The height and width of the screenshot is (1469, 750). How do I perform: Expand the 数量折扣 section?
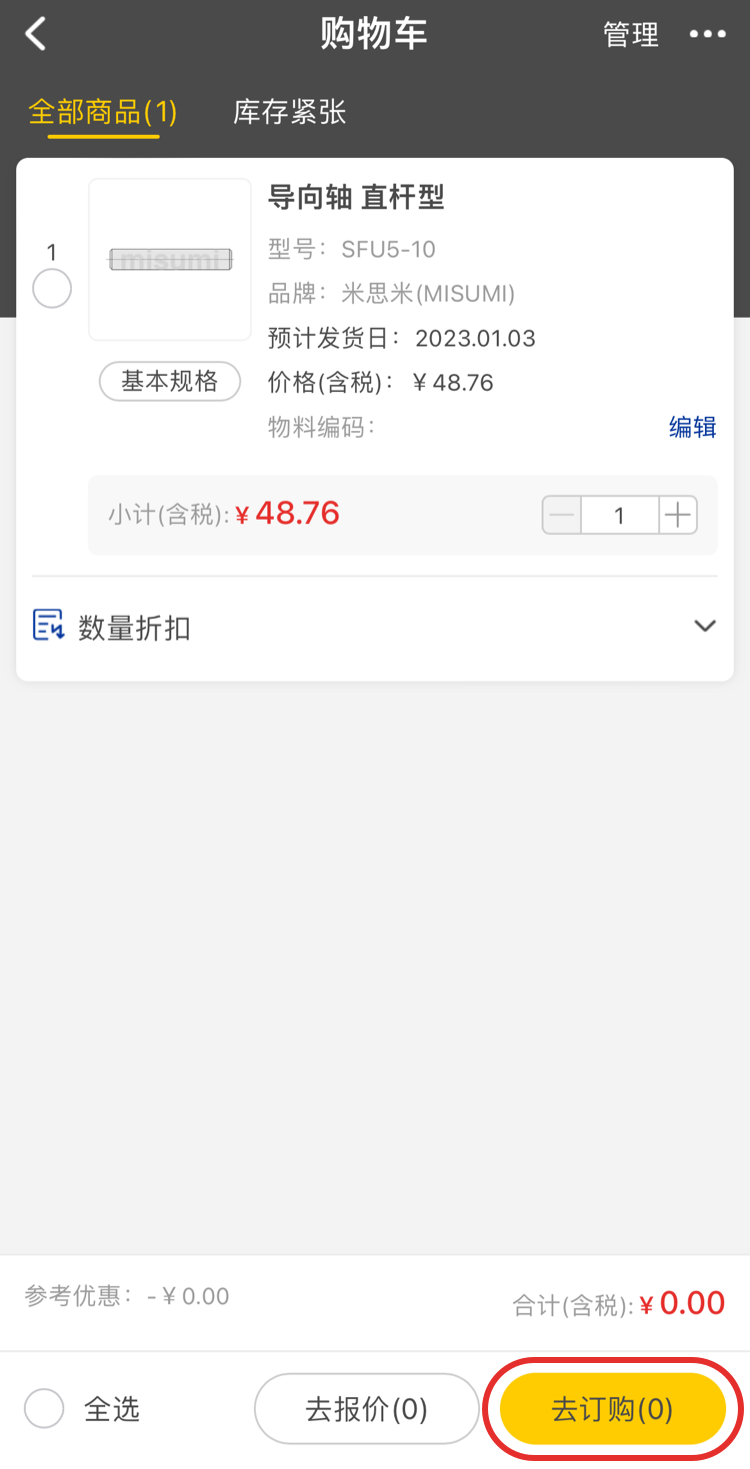pos(705,626)
